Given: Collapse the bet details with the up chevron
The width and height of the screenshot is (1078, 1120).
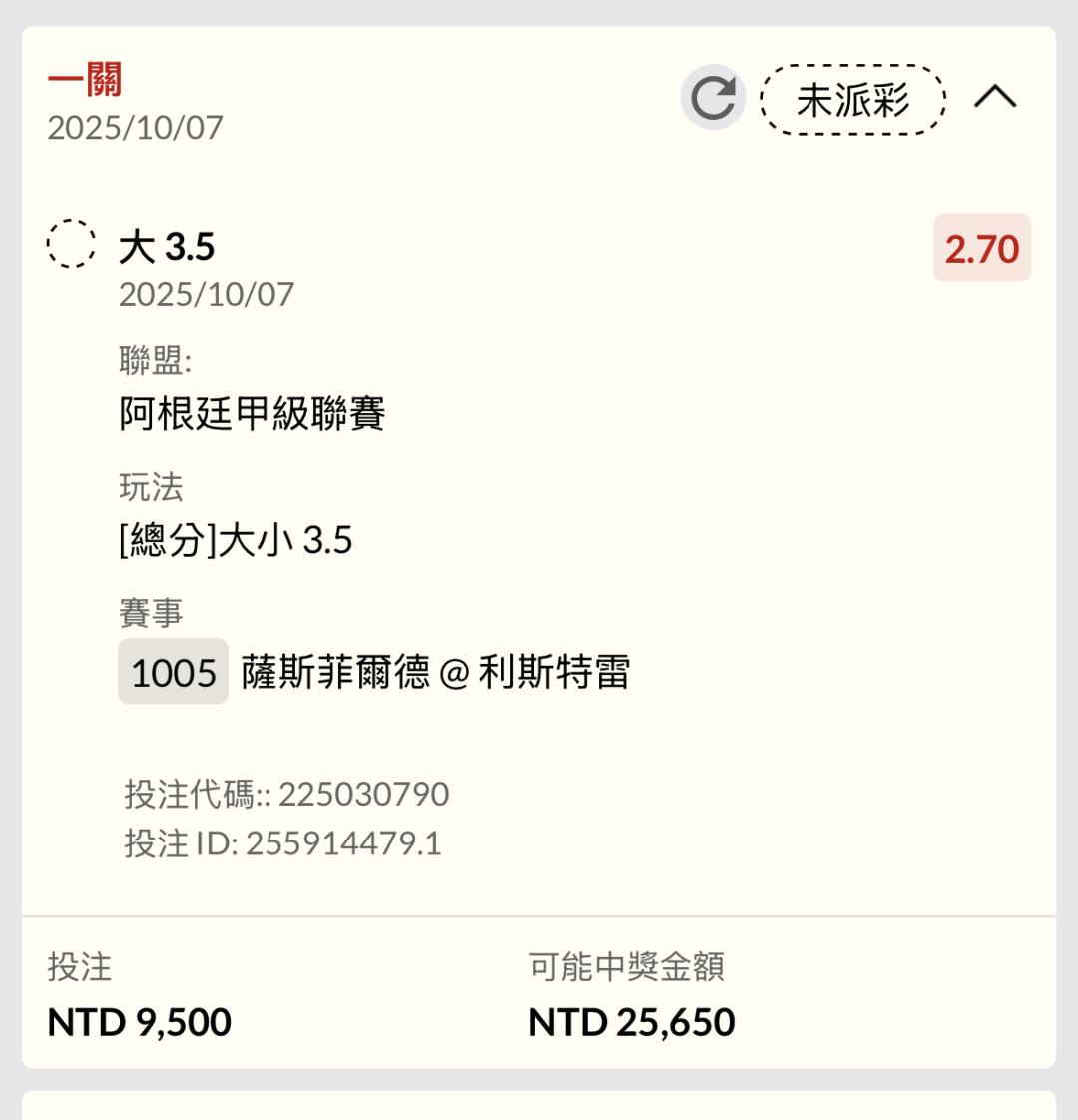Looking at the screenshot, I should [x=994, y=97].
